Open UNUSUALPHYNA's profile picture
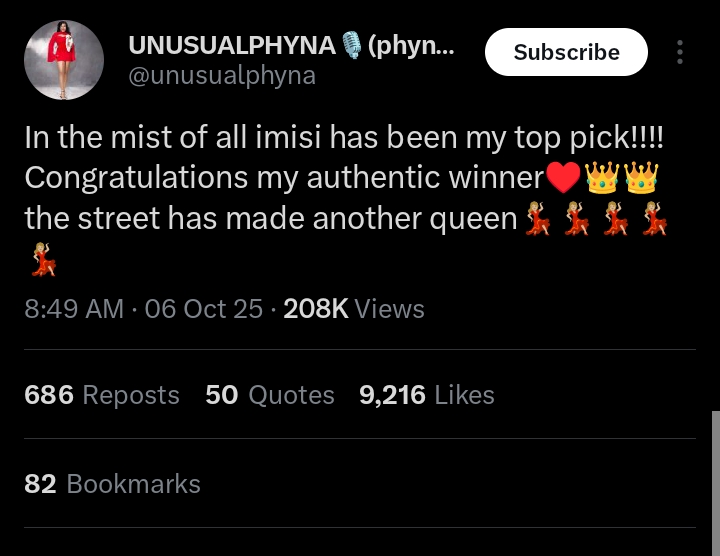 click(63, 59)
